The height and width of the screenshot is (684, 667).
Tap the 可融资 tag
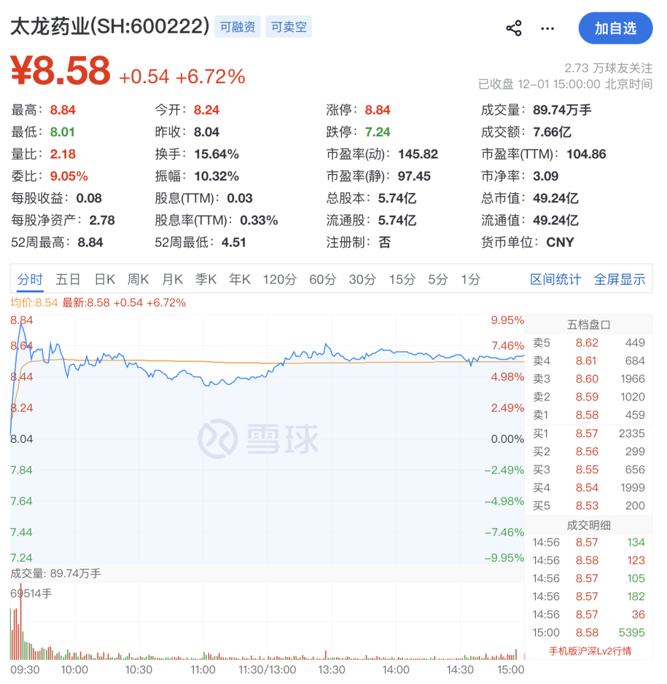click(236, 28)
